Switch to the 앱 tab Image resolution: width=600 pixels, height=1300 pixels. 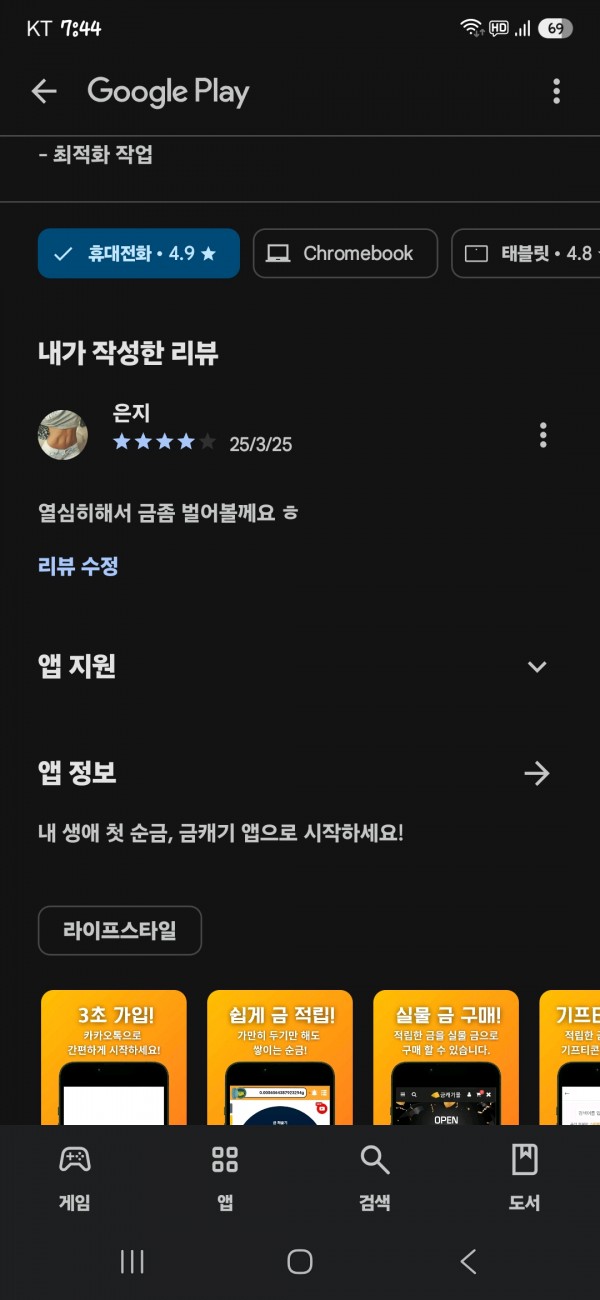click(x=225, y=1177)
